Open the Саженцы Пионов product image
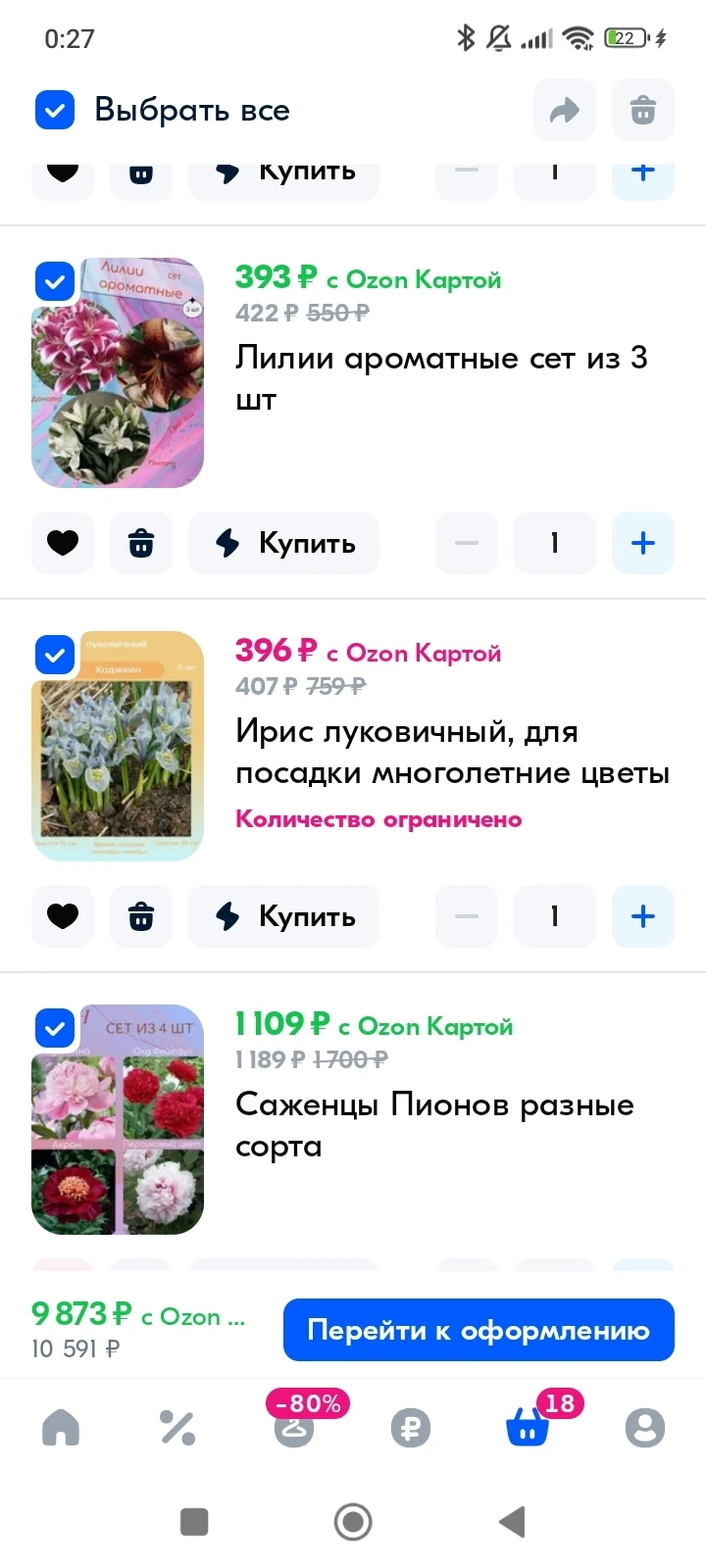 pos(118,1119)
